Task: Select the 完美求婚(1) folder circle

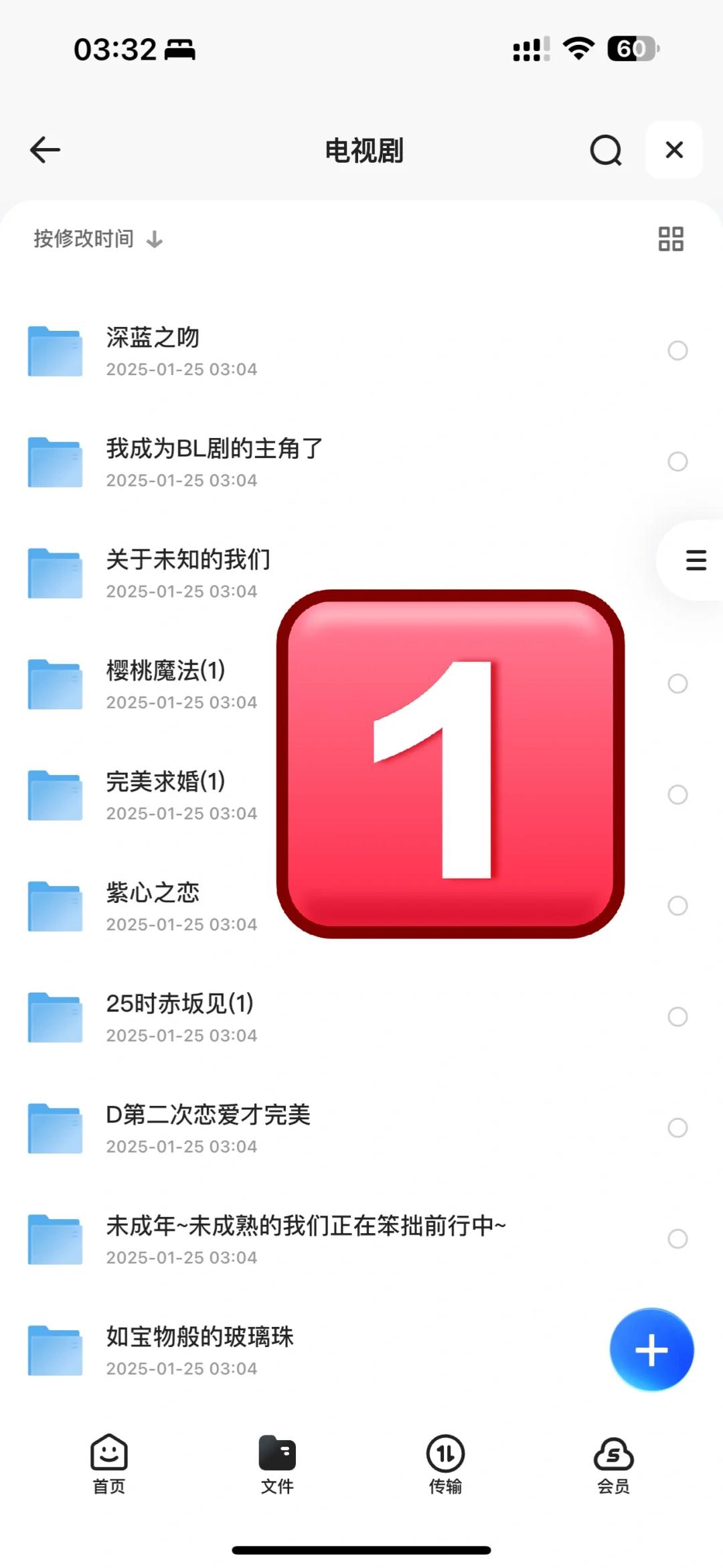Action: coord(677,794)
